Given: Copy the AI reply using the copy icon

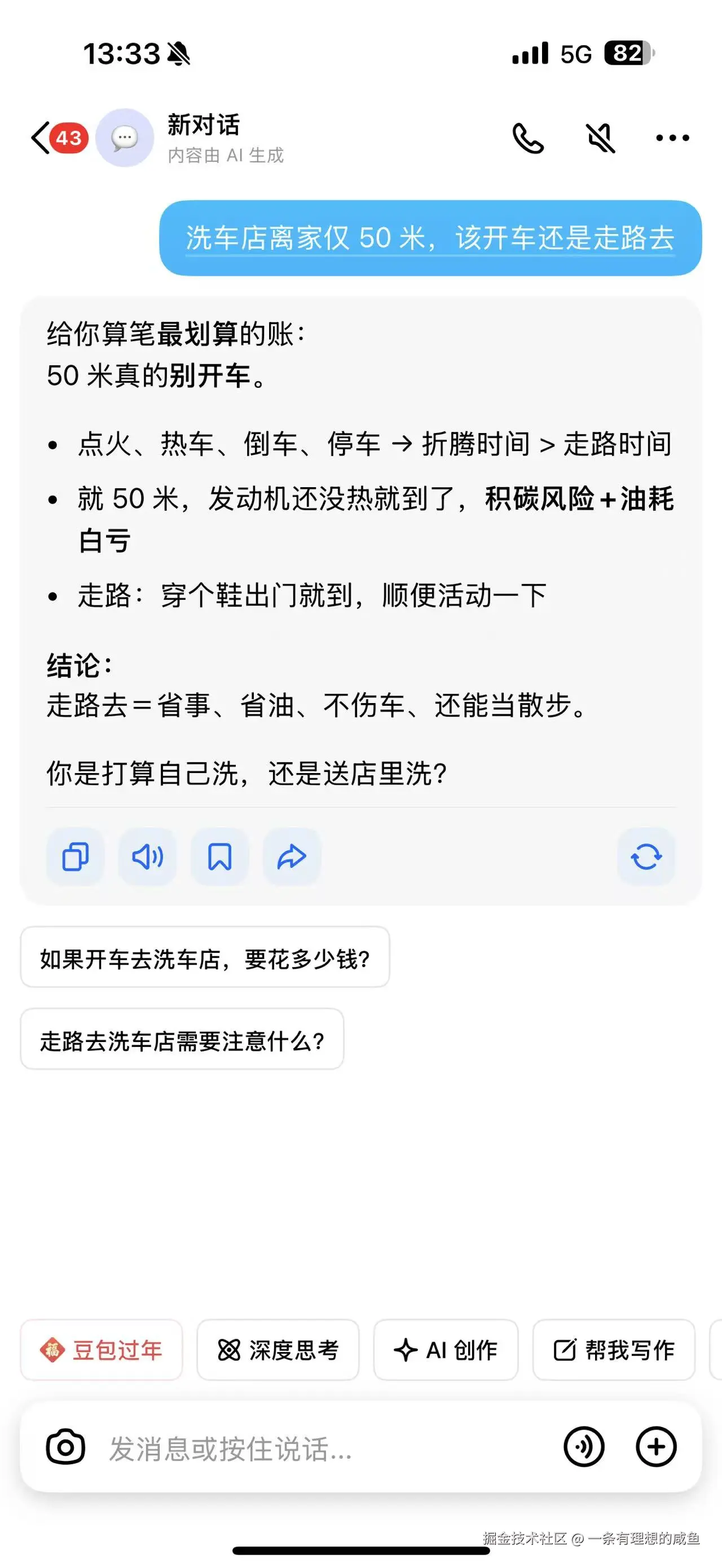Looking at the screenshot, I should point(74,856).
